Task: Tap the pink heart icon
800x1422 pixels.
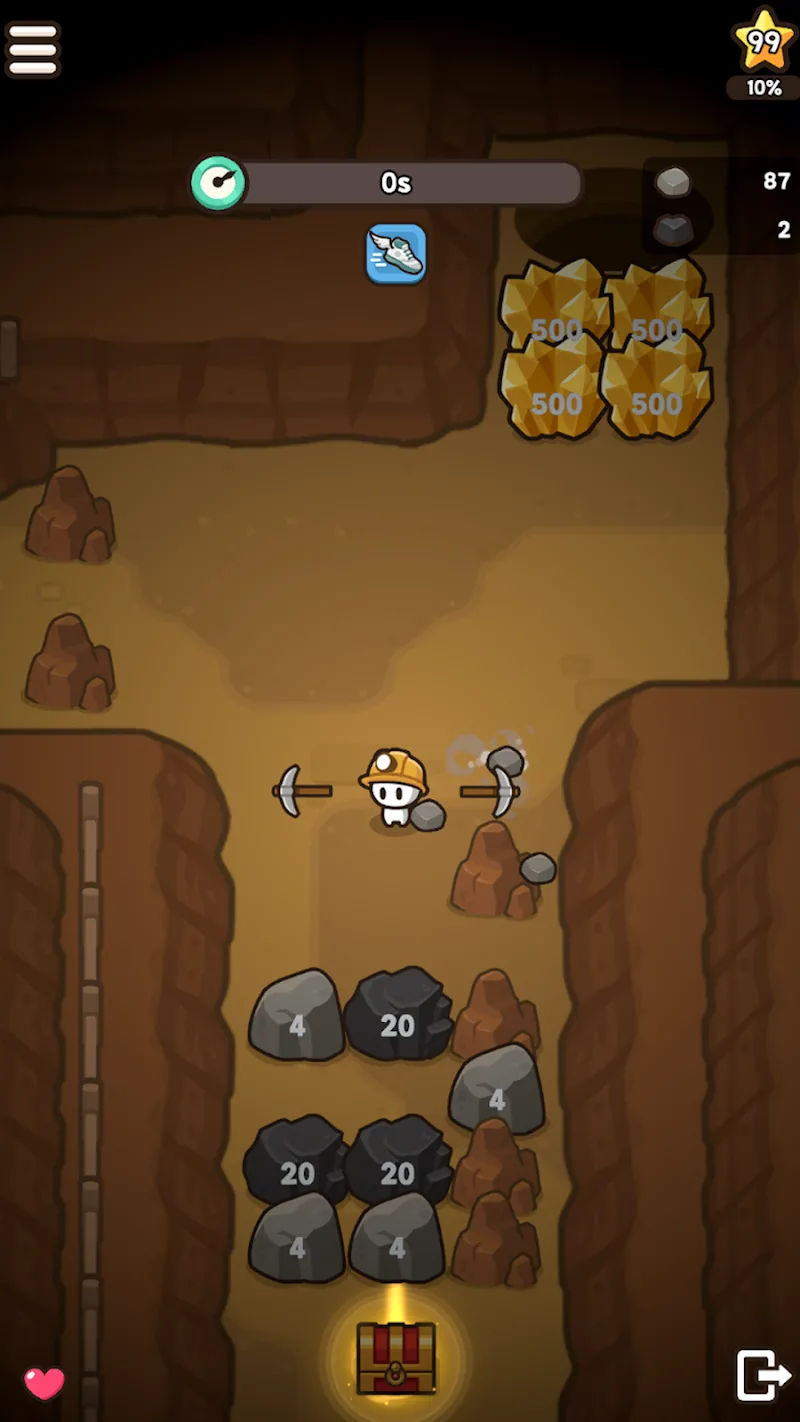Action: 44,1384
